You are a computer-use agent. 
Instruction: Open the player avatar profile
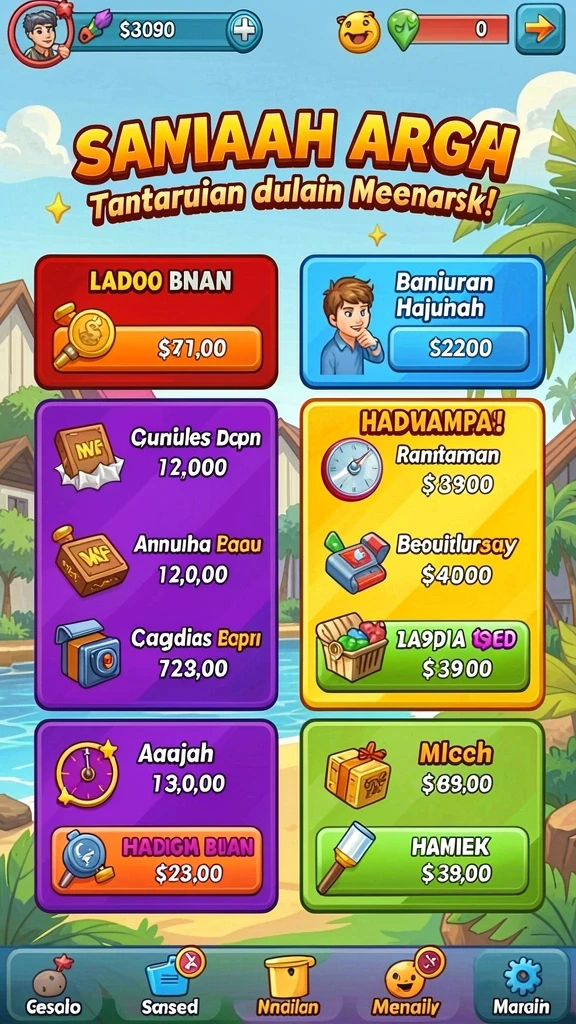38,33
